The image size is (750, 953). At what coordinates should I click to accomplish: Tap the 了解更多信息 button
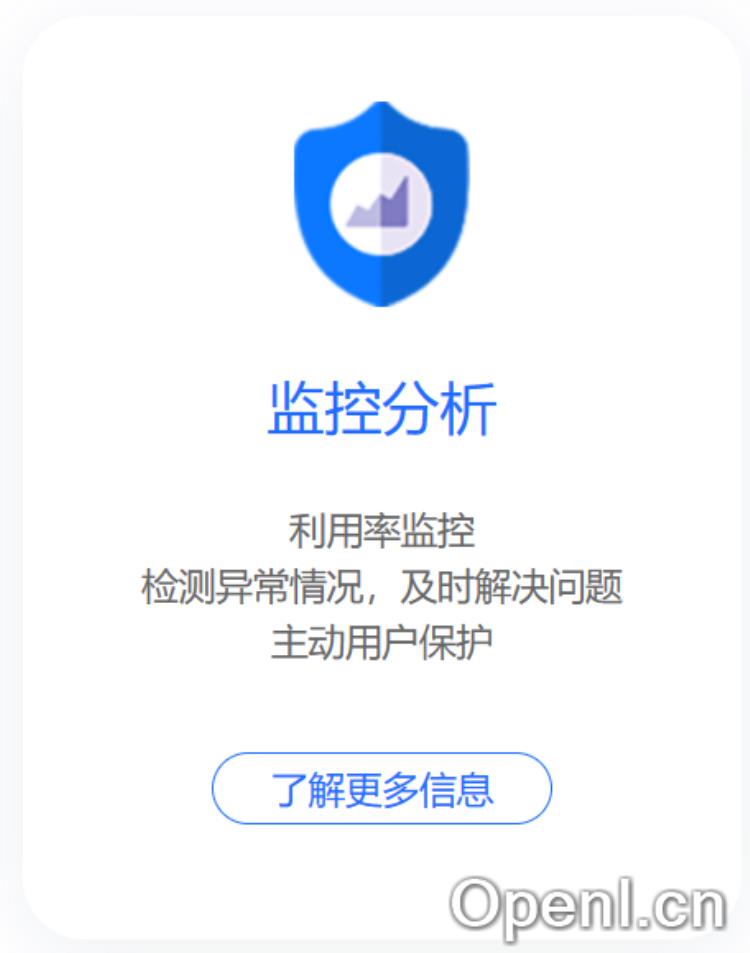[x=381, y=789]
